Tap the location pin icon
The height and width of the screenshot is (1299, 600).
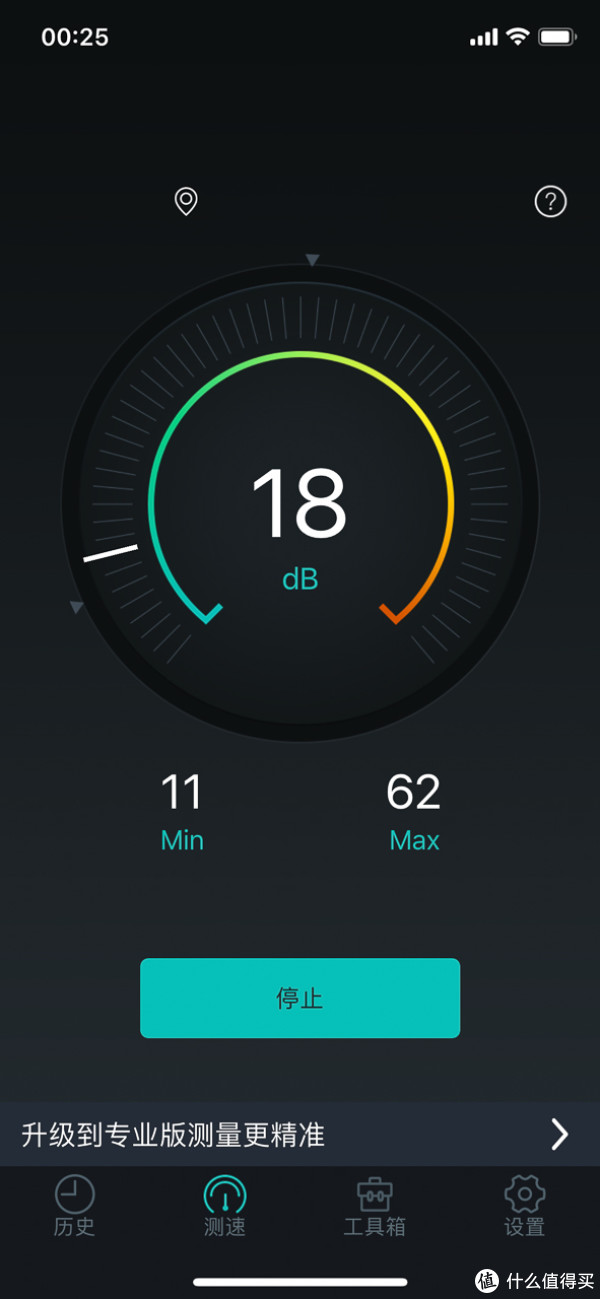click(186, 201)
